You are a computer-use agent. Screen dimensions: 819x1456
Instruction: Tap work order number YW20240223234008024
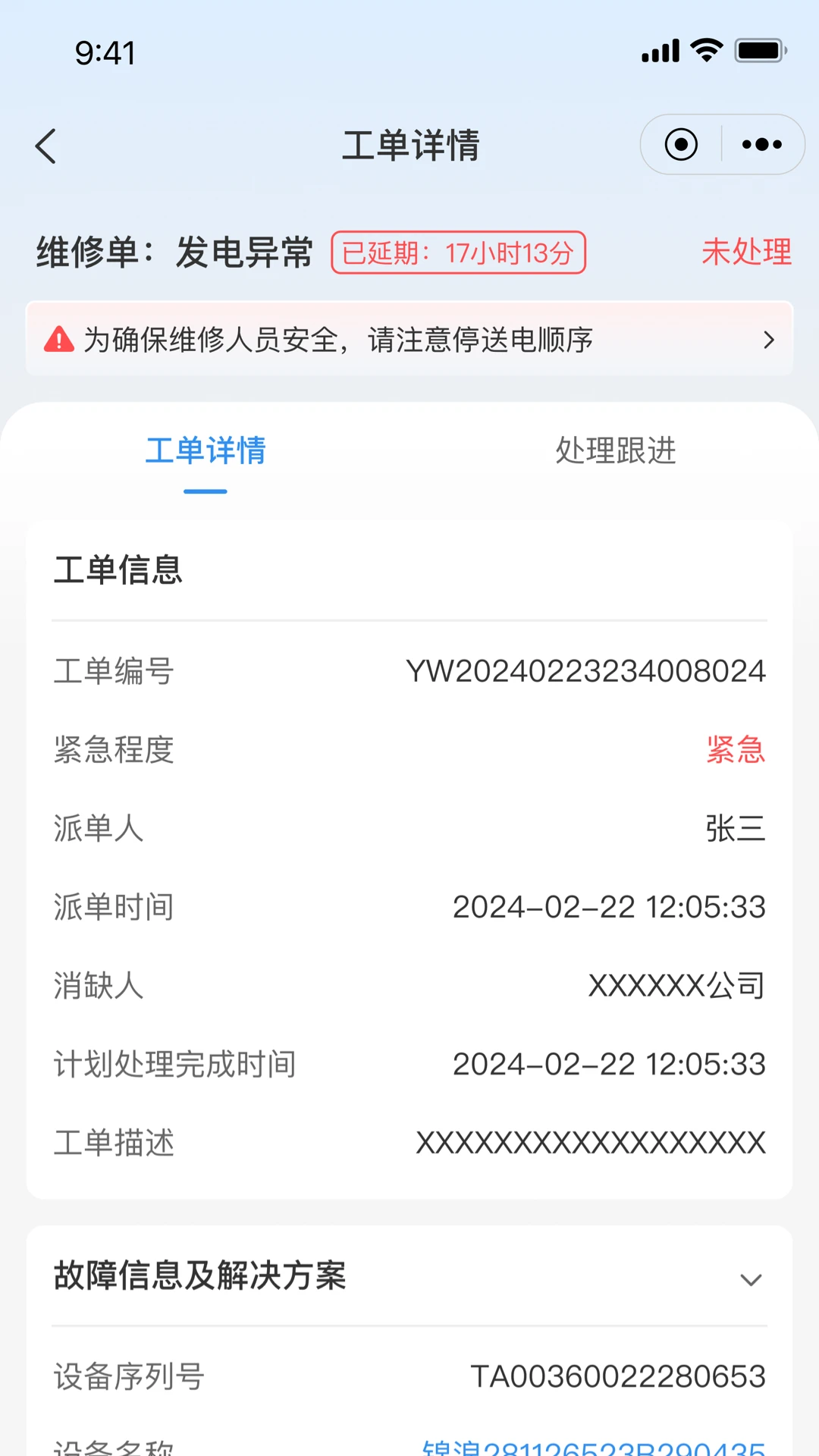pyautogui.click(x=586, y=670)
